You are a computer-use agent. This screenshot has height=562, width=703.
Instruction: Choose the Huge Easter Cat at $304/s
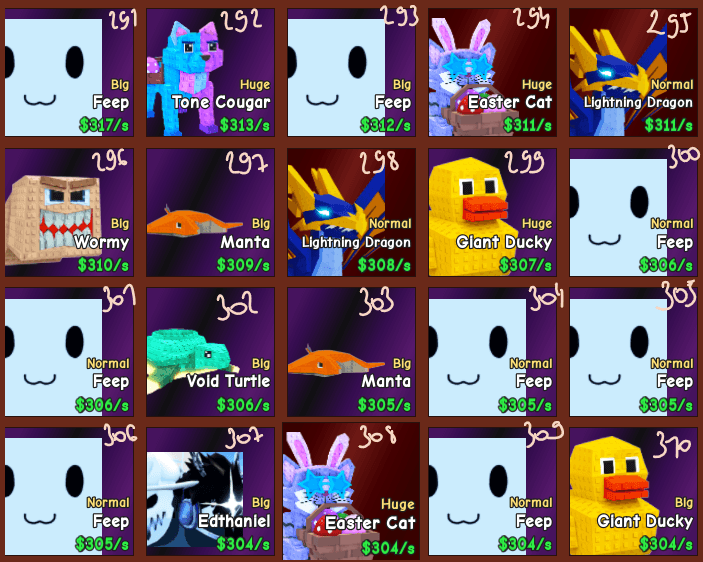click(351, 491)
